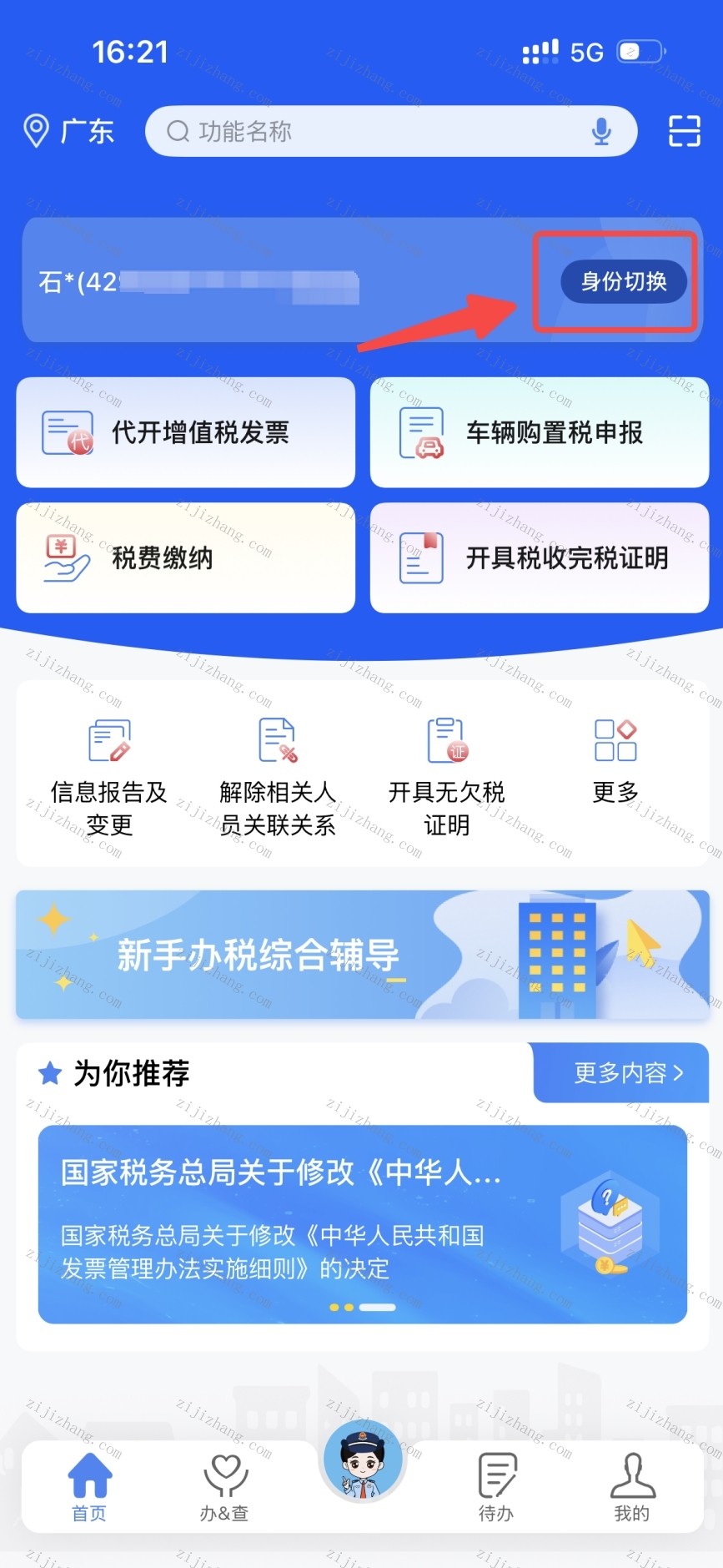Switch to the 待办 tab

(496, 1488)
